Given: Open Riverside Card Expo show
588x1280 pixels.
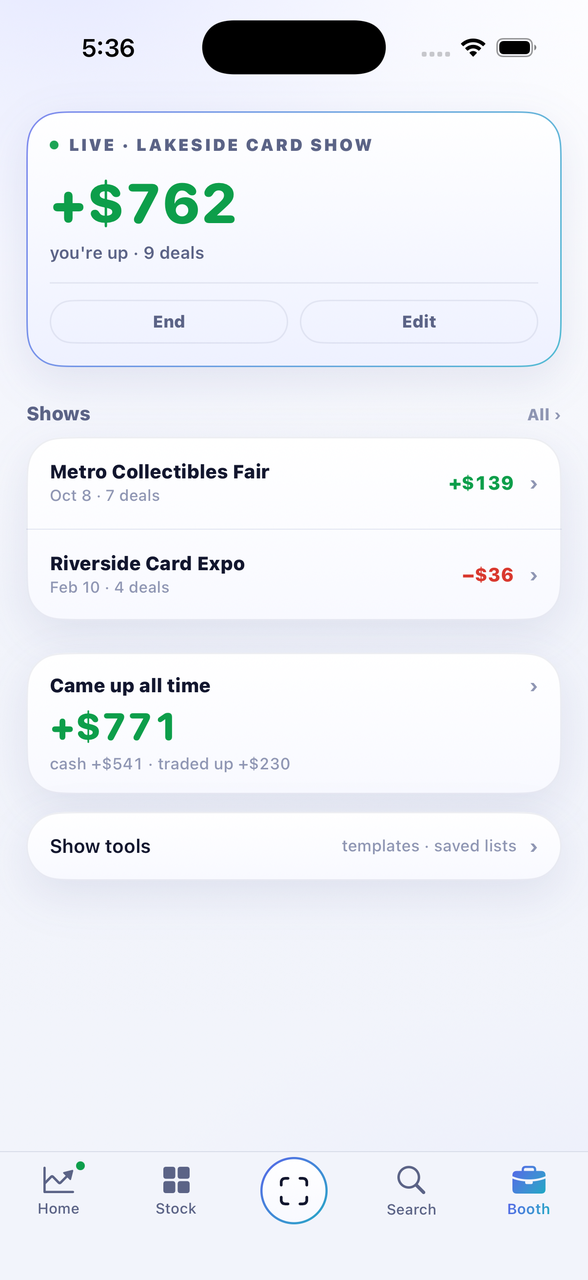Looking at the screenshot, I should pyautogui.click(x=294, y=574).
